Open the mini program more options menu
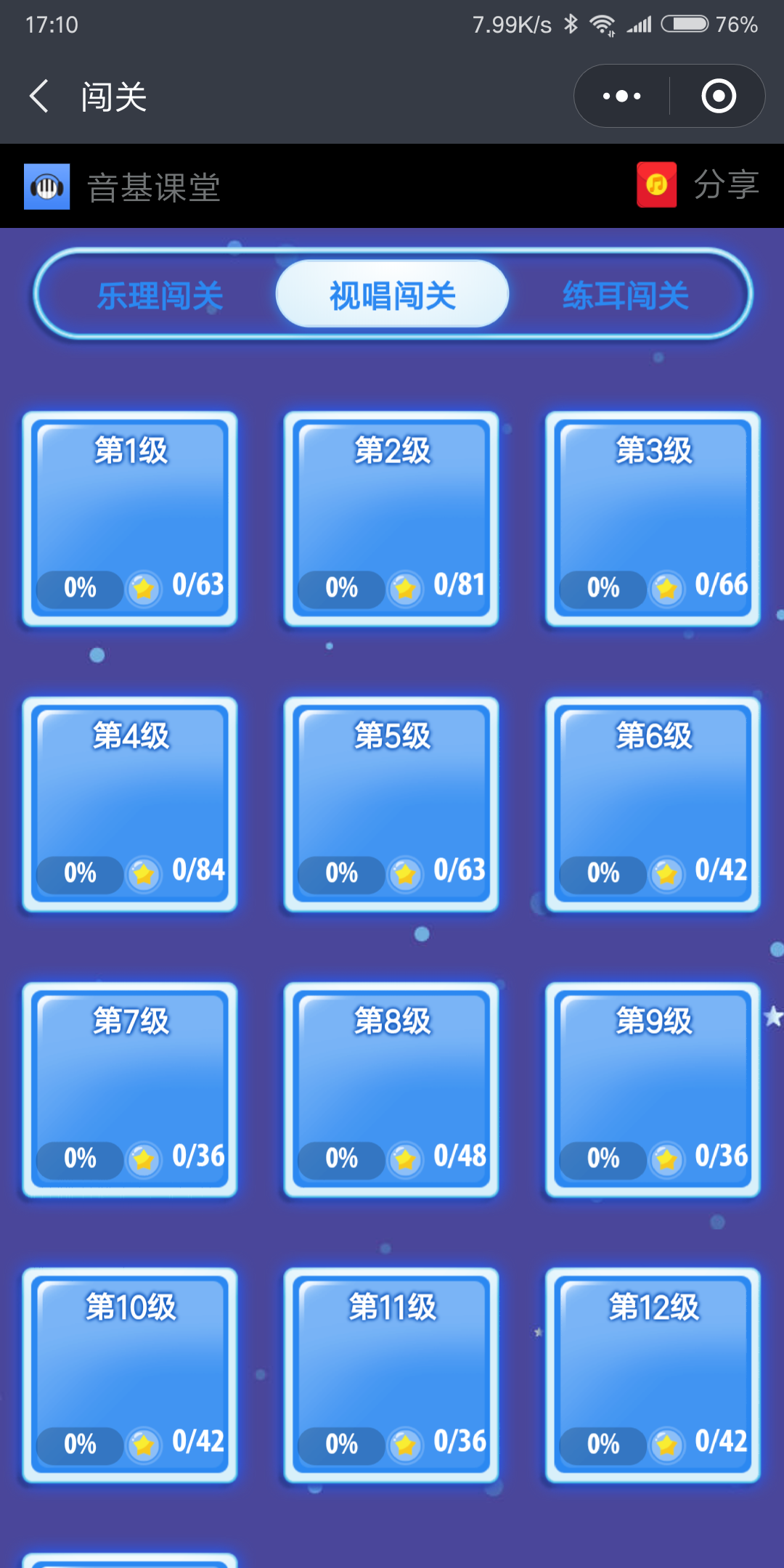Viewport: 784px width, 1568px height. pos(622,97)
